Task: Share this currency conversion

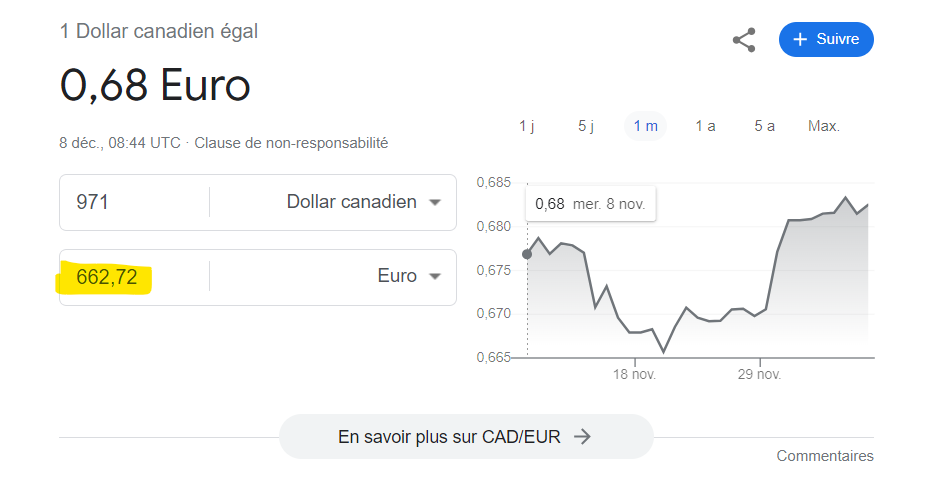Action: (x=743, y=40)
